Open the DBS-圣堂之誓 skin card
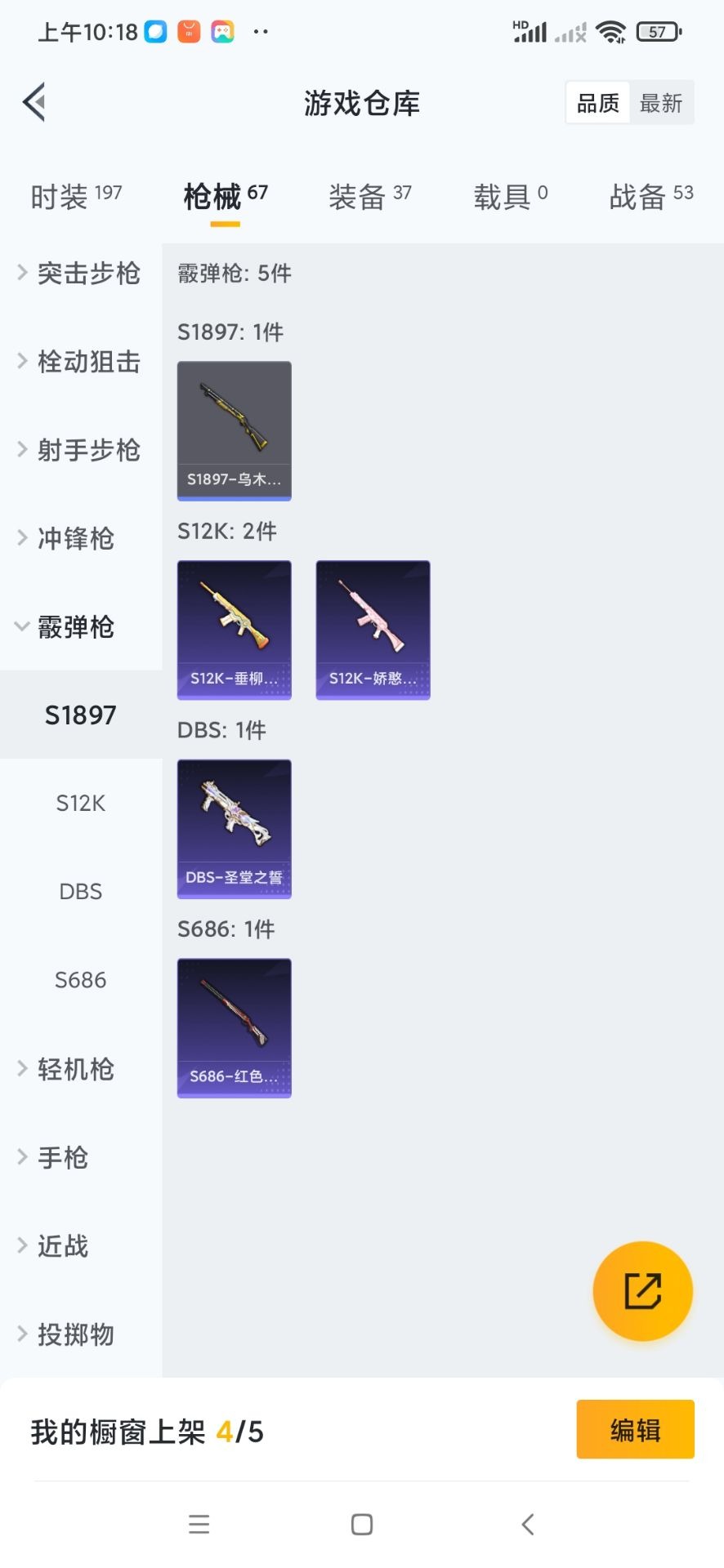Screen dimensions: 724x1568 [x=235, y=829]
